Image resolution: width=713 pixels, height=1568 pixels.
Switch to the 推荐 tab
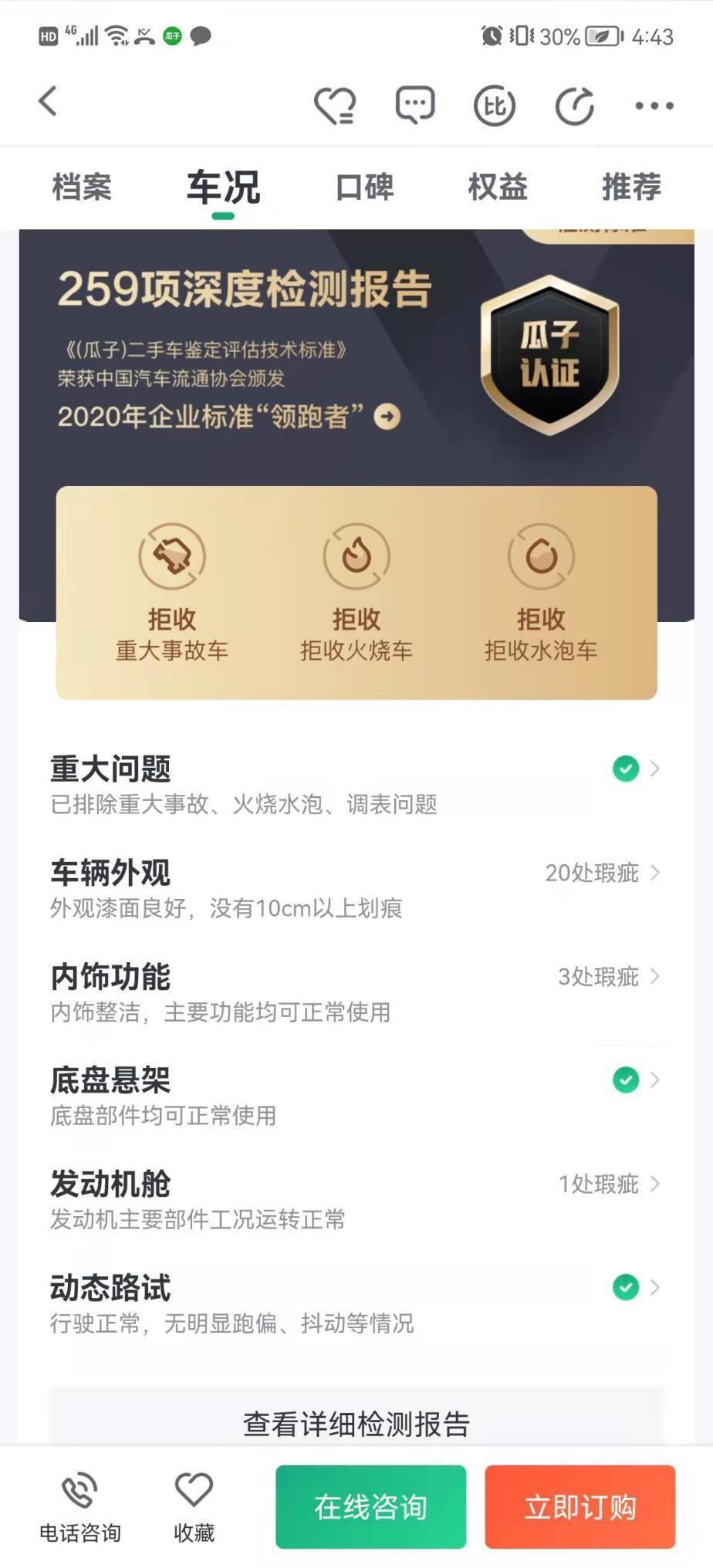click(631, 188)
